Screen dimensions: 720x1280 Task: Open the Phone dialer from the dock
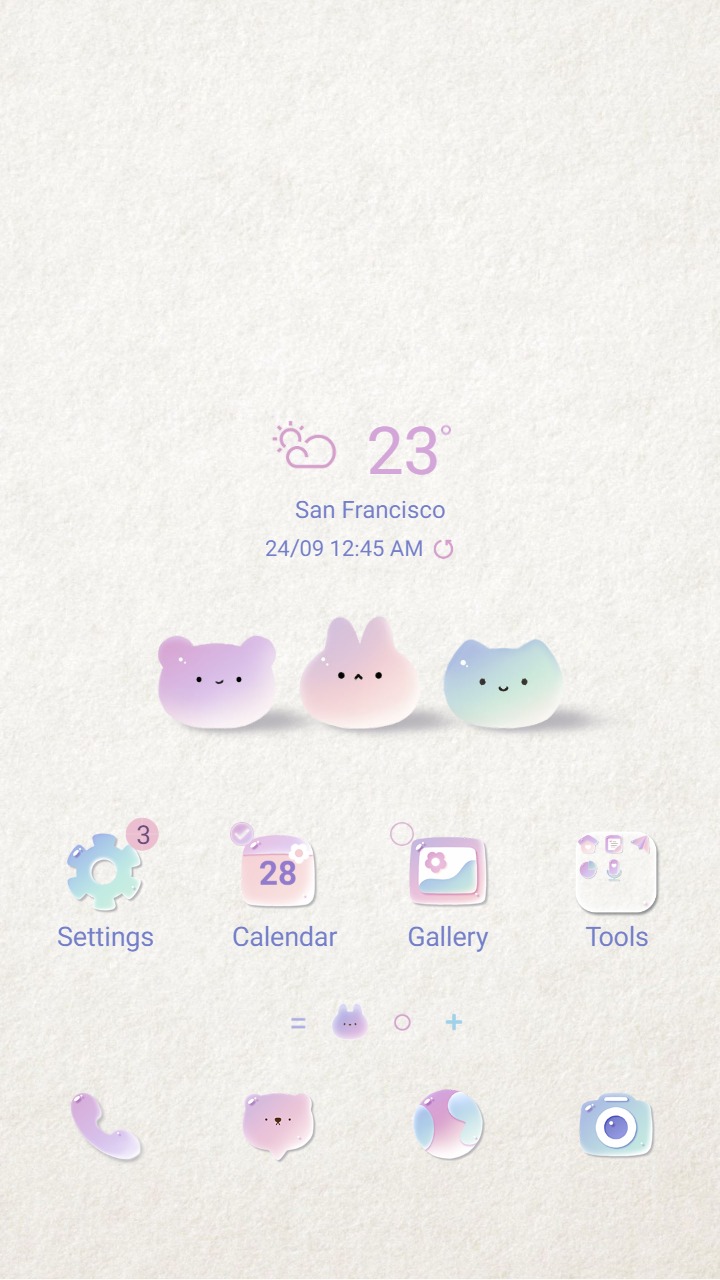103,1124
